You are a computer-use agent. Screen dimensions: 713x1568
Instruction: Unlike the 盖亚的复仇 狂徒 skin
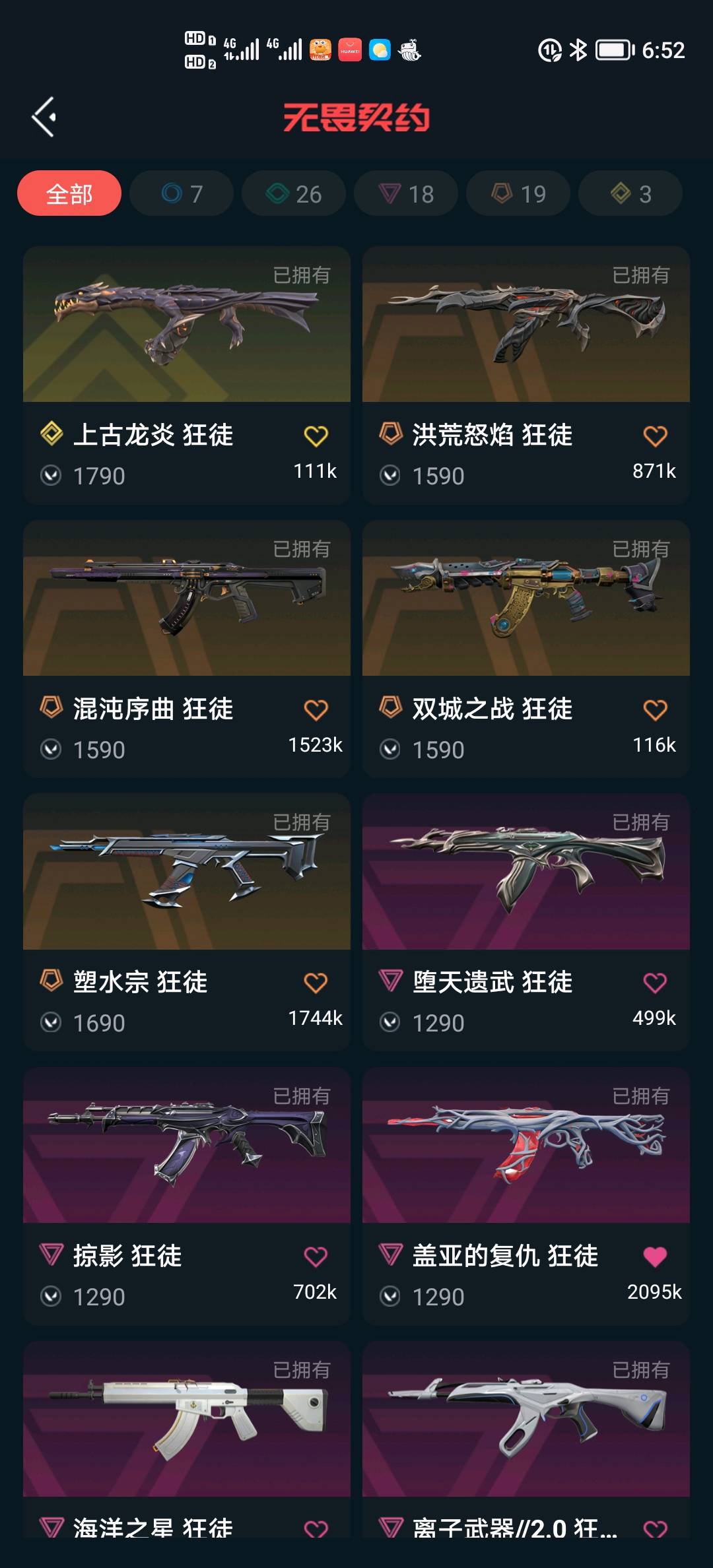coord(655,1257)
